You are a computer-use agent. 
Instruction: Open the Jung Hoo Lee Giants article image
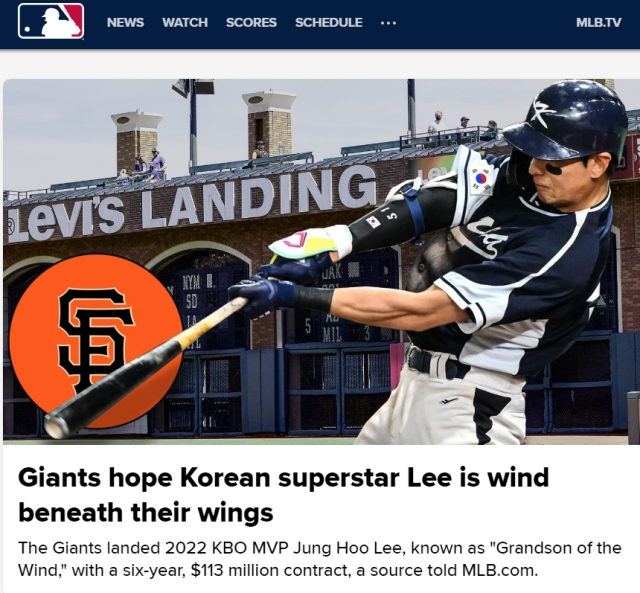(320, 260)
